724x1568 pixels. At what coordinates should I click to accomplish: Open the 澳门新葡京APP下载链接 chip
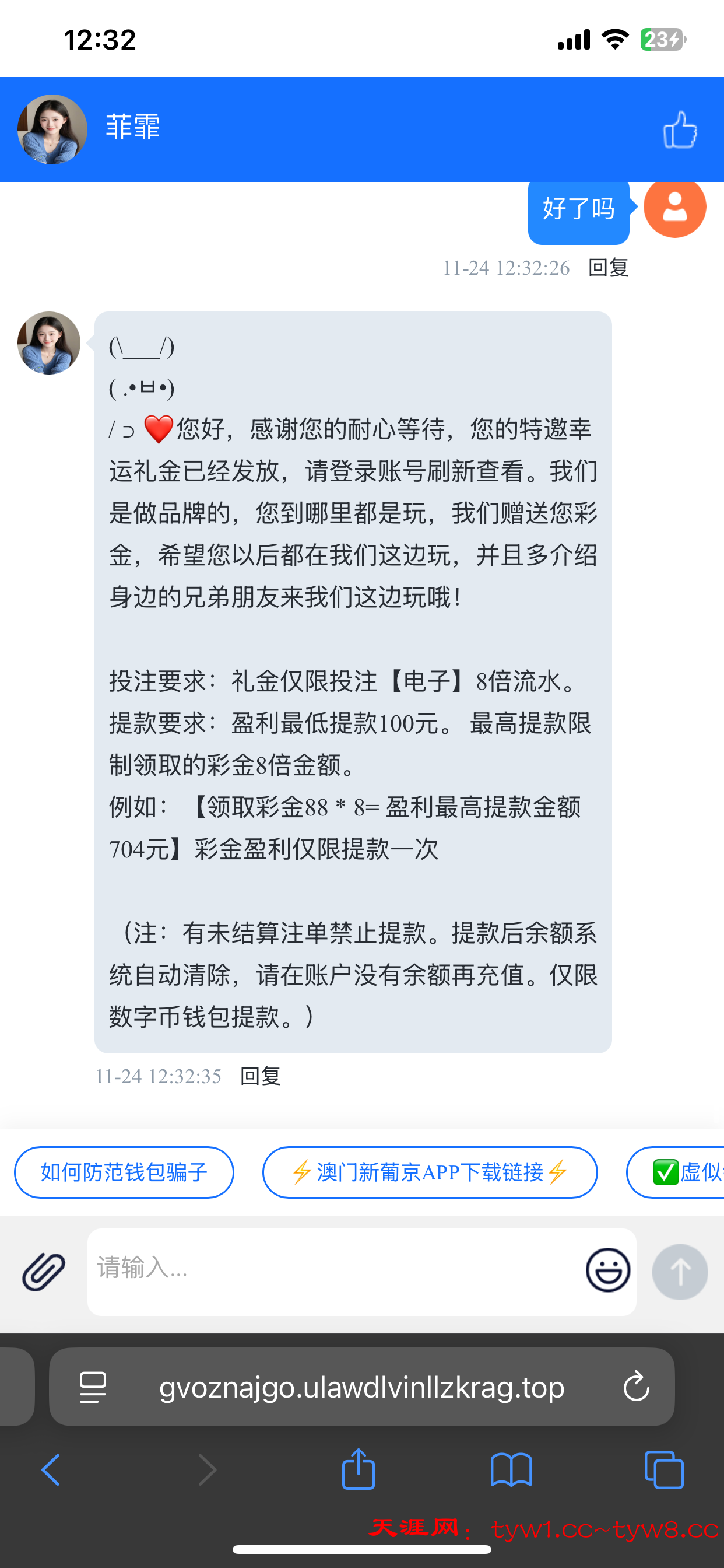click(x=430, y=1172)
